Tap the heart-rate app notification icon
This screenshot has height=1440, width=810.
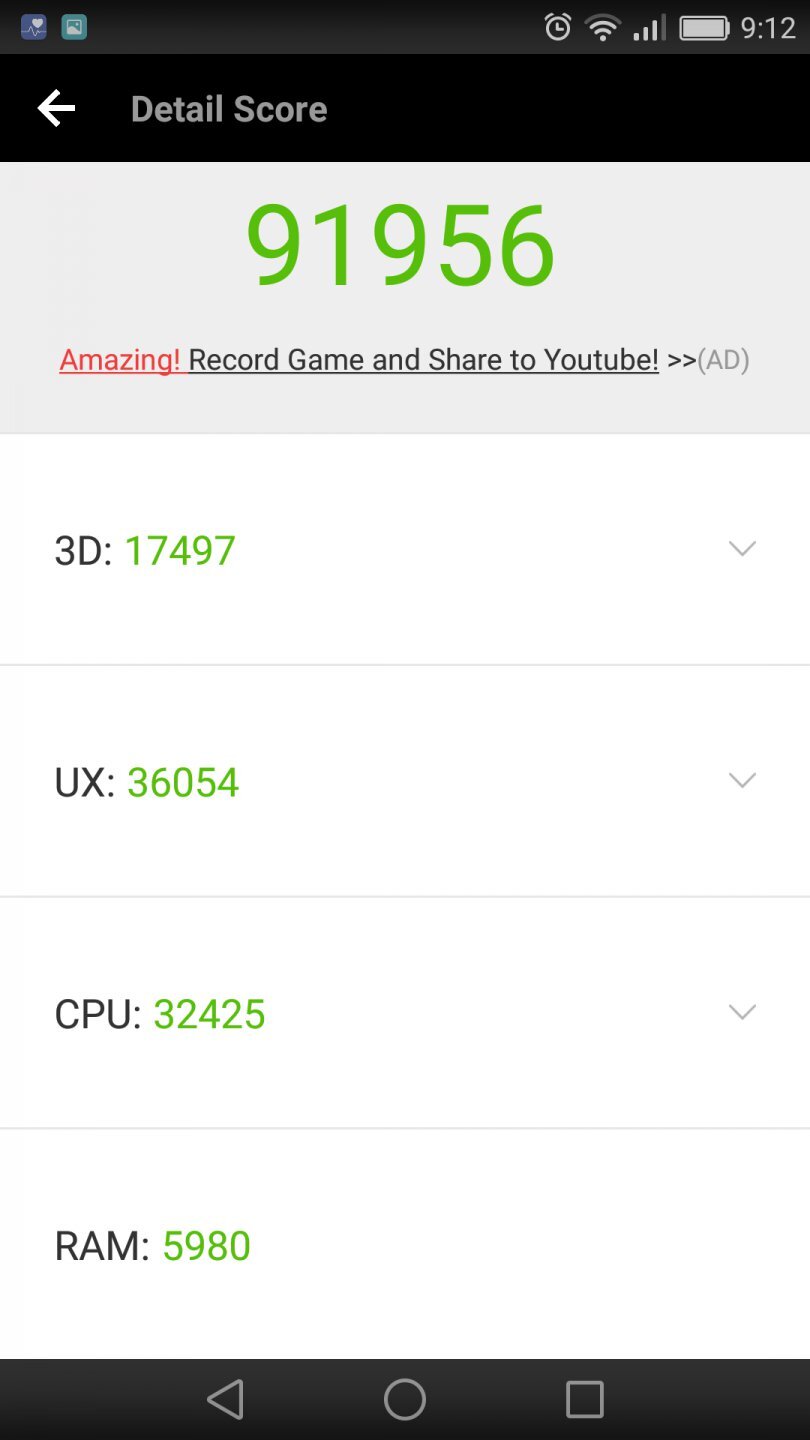click(33, 27)
